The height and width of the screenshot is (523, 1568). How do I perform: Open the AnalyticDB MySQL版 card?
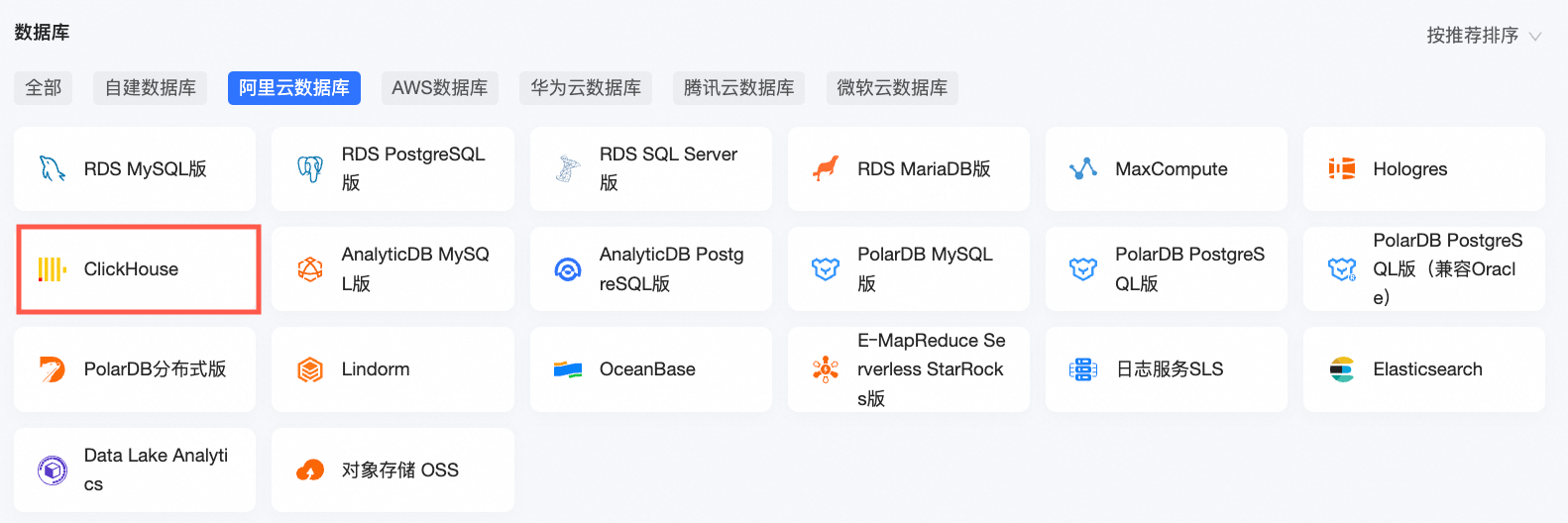point(392,269)
